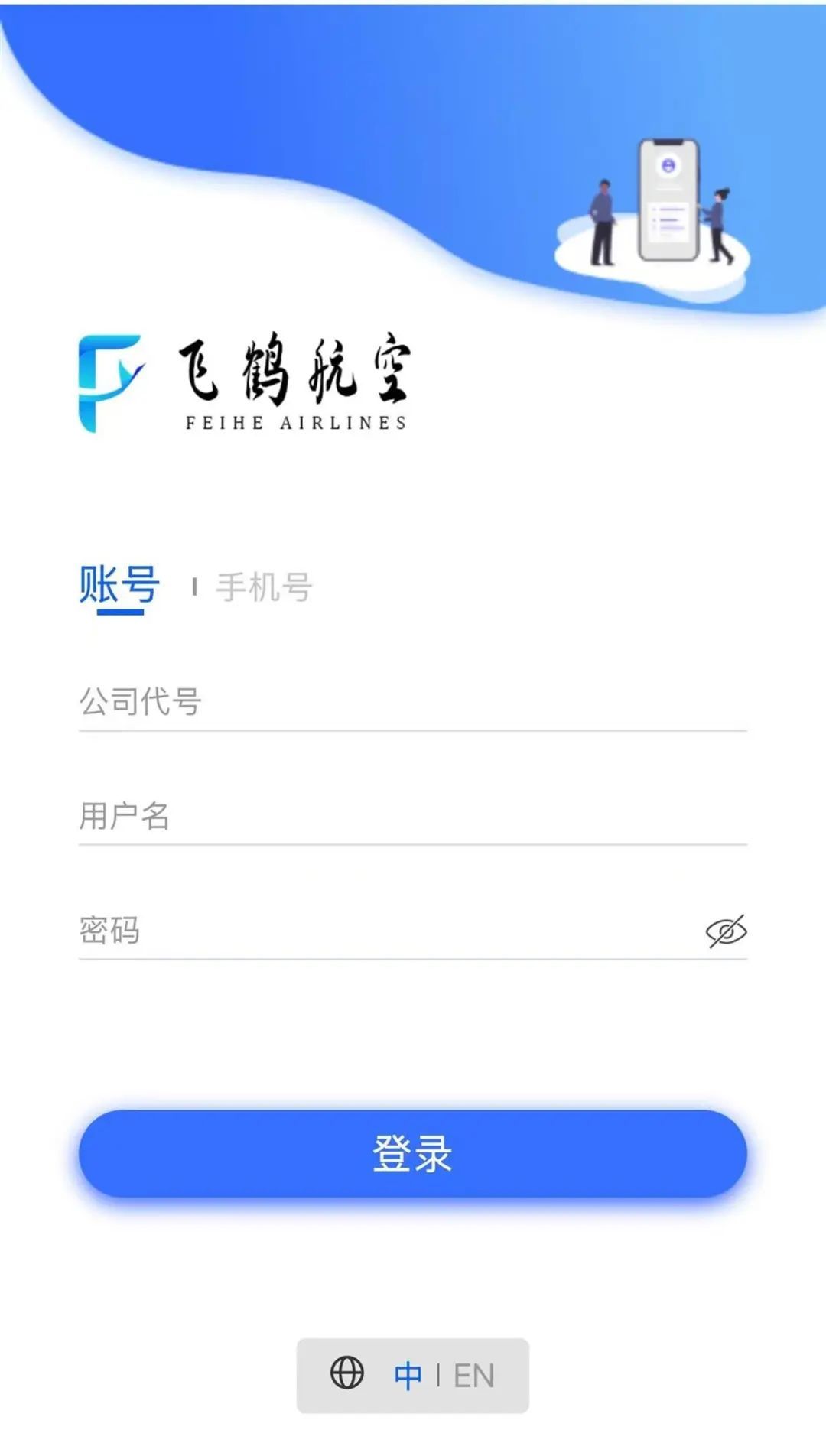Click the crossed-out eye in password row
This screenshot has width=826, height=1456.
[x=727, y=929]
